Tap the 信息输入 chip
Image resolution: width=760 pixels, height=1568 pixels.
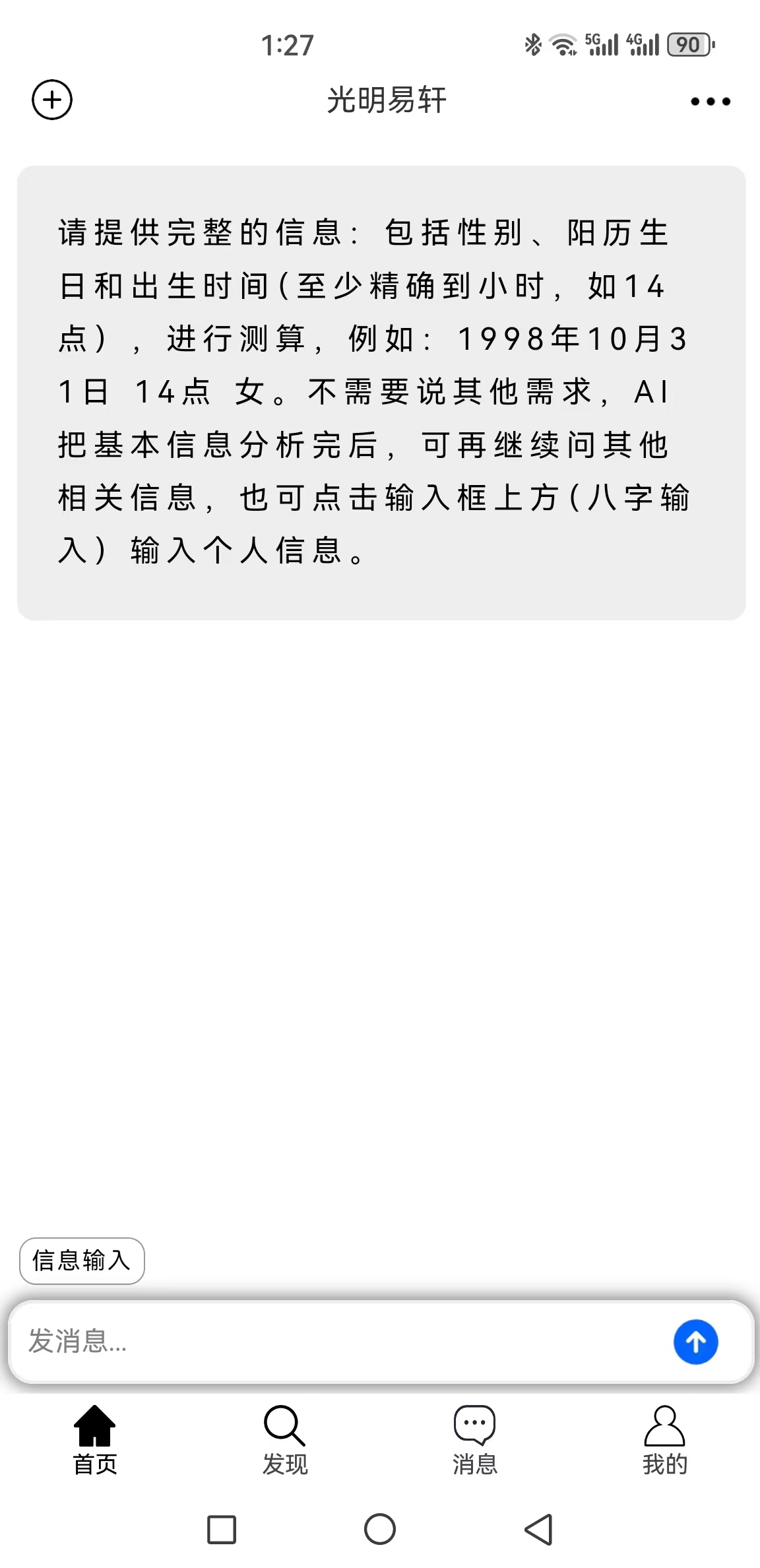[82, 1260]
